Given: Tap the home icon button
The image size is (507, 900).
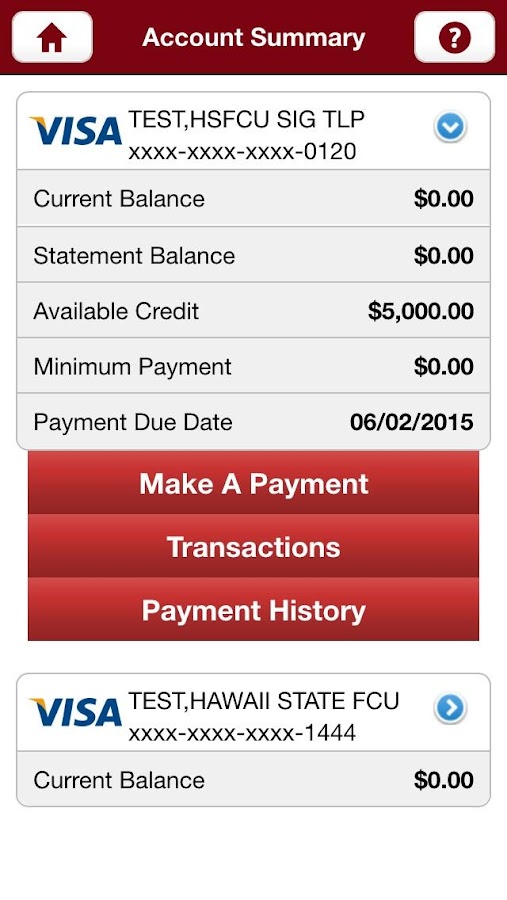Looking at the screenshot, I should point(52,37).
